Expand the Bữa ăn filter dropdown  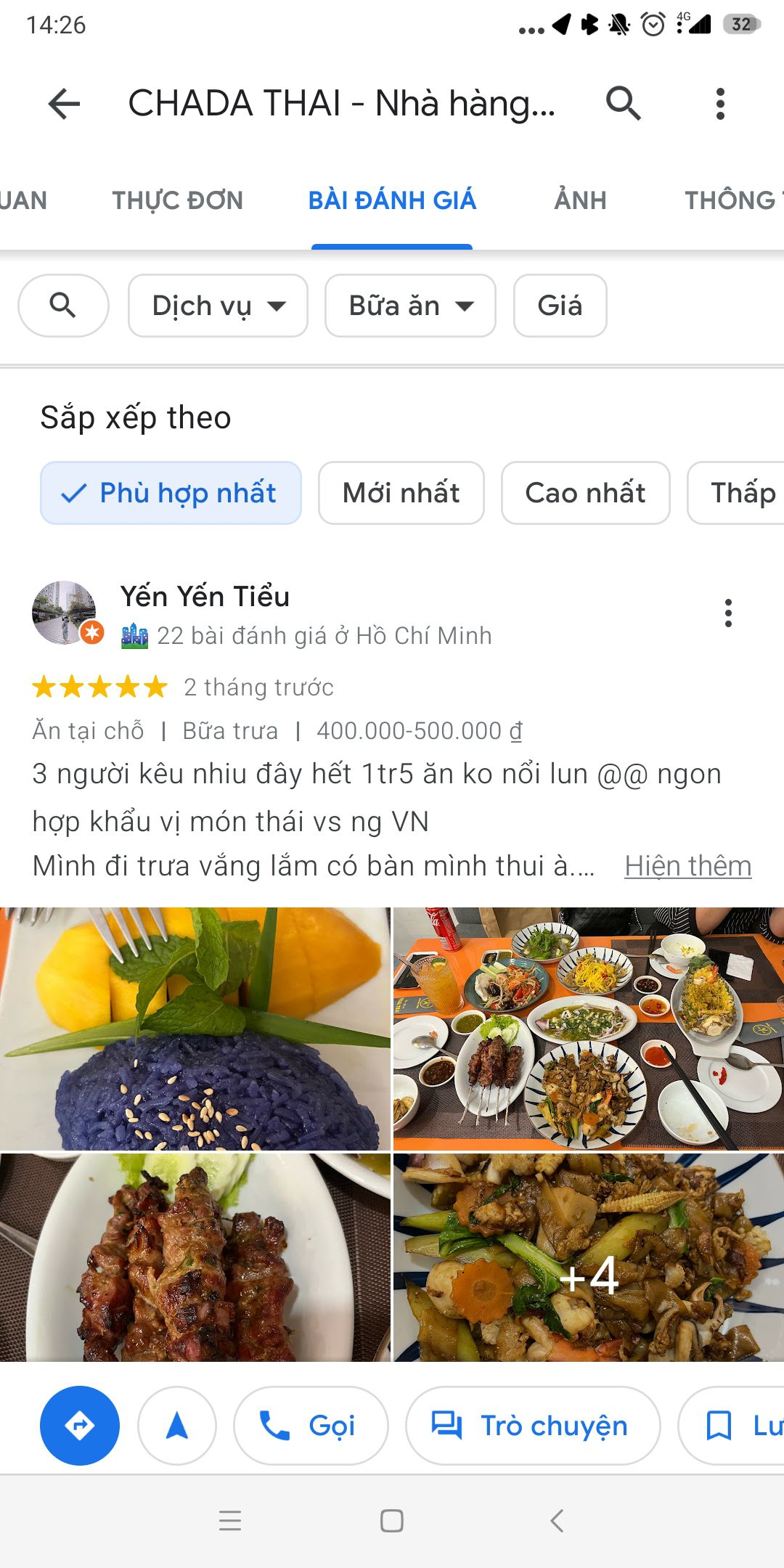click(x=409, y=306)
